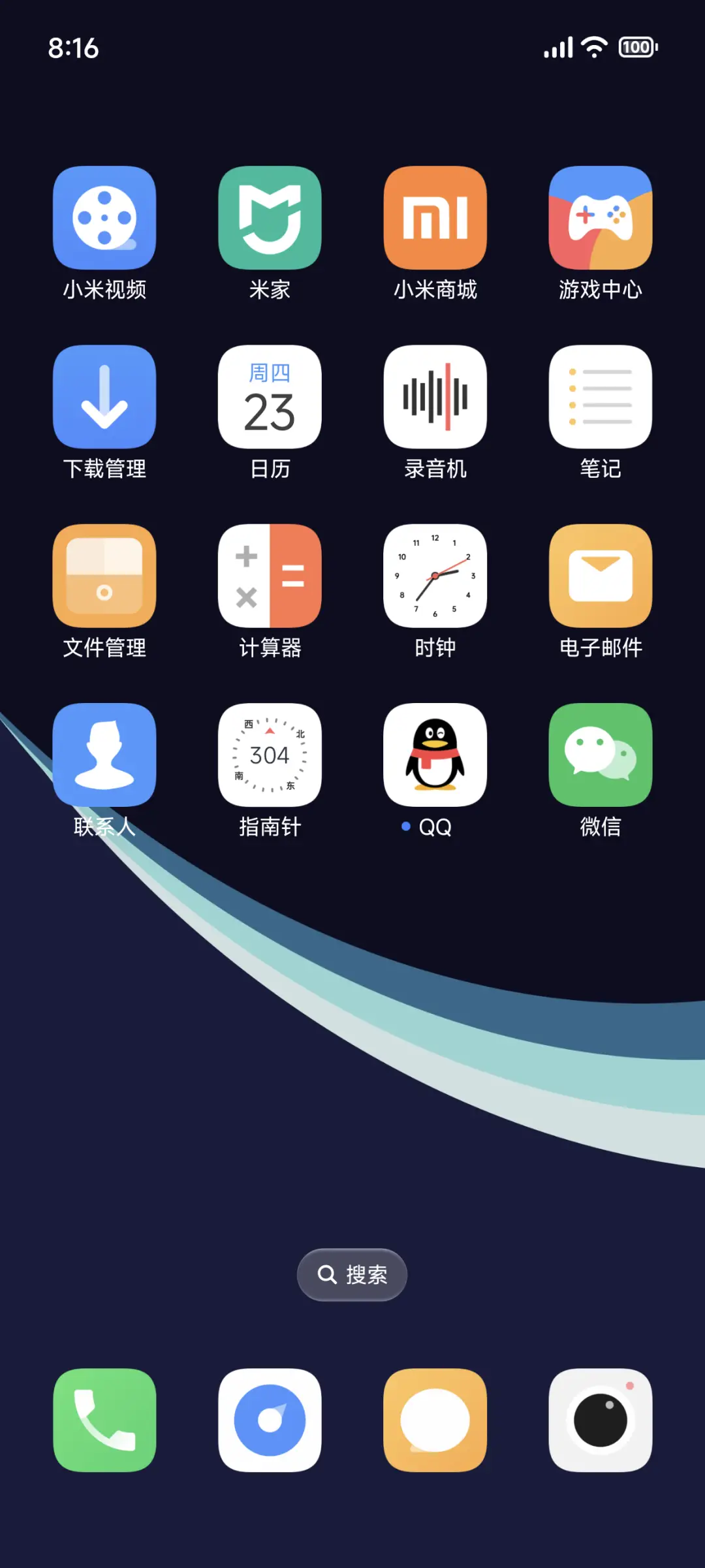Viewport: 705px width, 1568px height.
Task: Open QQ with unread notification dot
Action: [435, 755]
